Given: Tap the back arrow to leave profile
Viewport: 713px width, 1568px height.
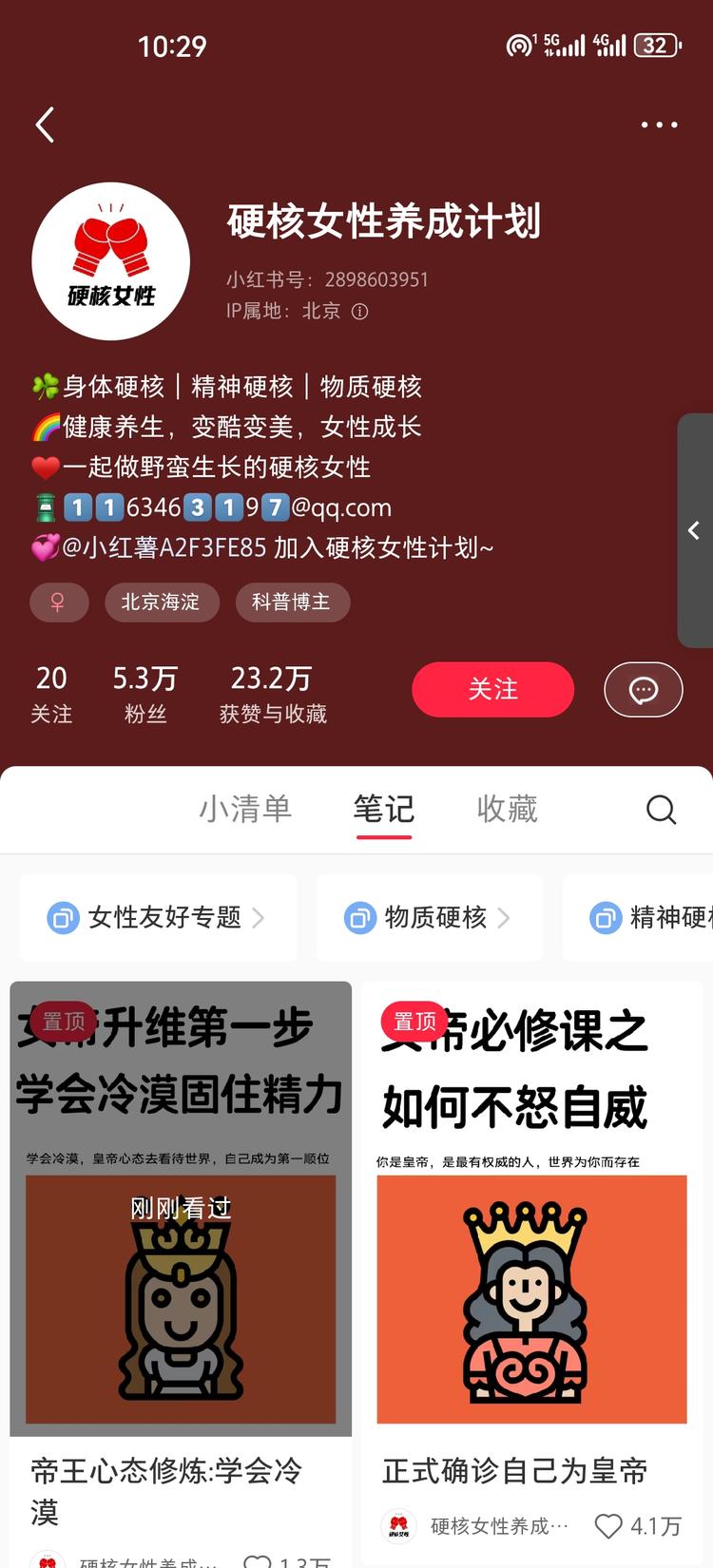Looking at the screenshot, I should pyautogui.click(x=45, y=124).
